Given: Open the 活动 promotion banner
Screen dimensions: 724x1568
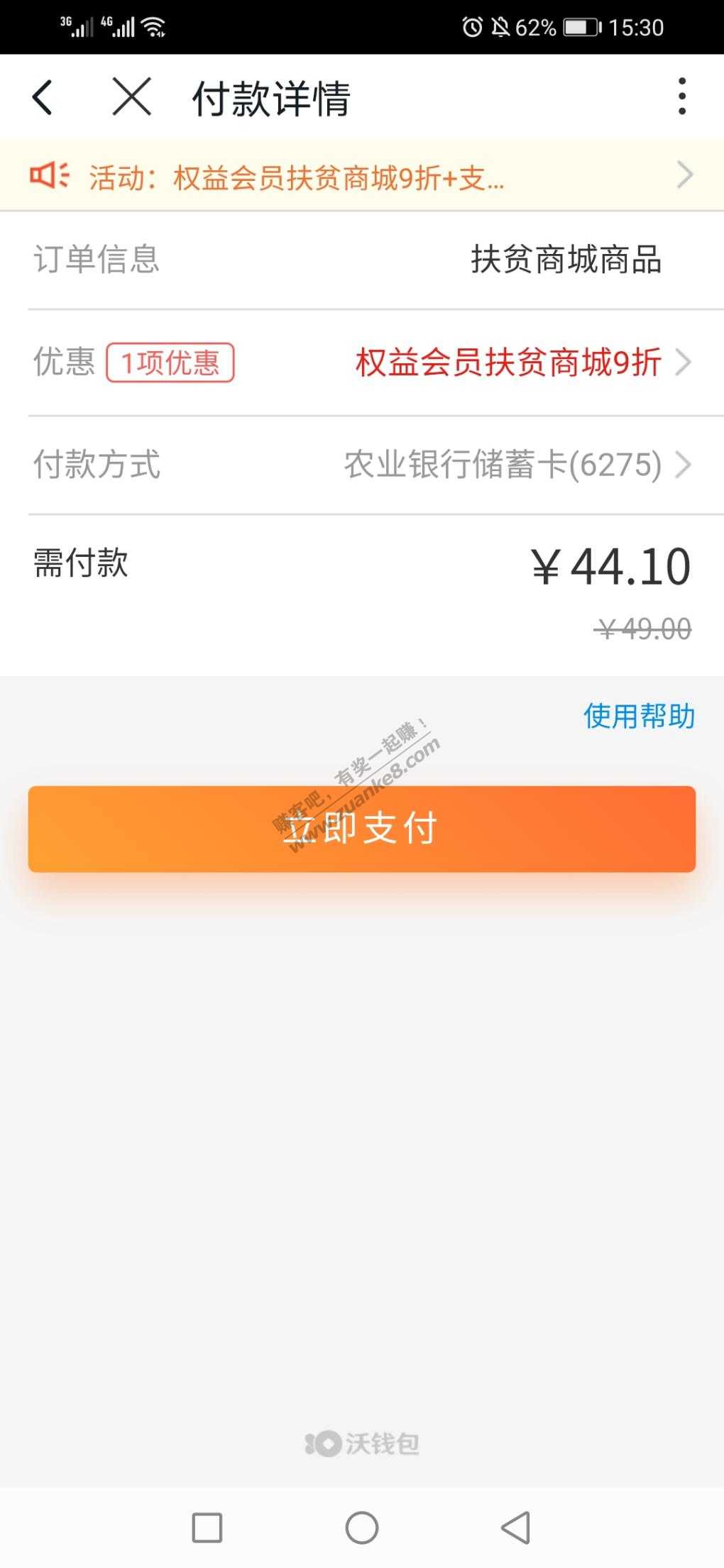Looking at the screenshot, I should [361, 177].
